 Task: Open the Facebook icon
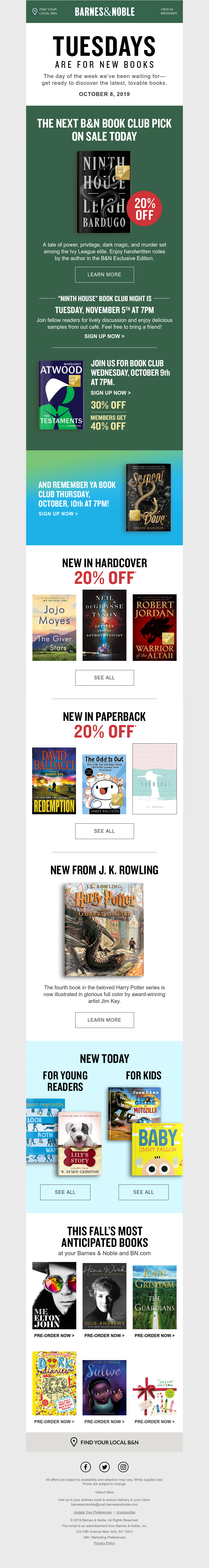coord(85,1467)
